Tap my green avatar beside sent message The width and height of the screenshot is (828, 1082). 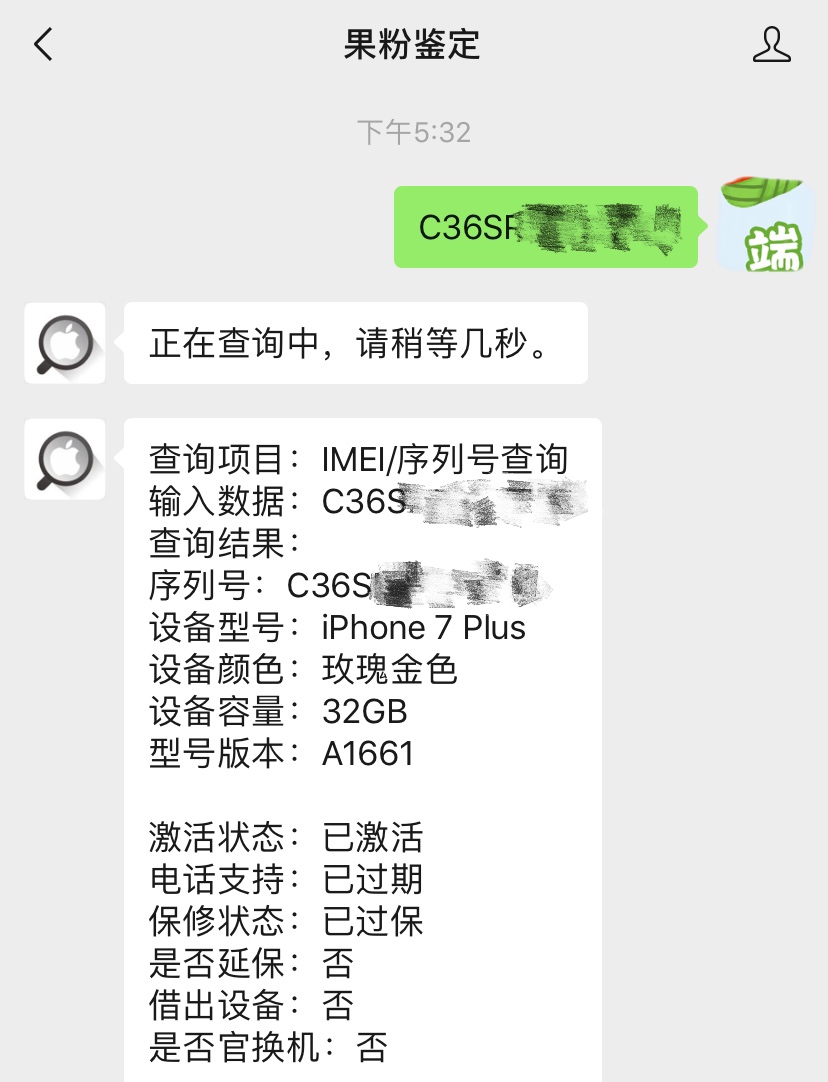pyautogui.click(x=760, y=227)
